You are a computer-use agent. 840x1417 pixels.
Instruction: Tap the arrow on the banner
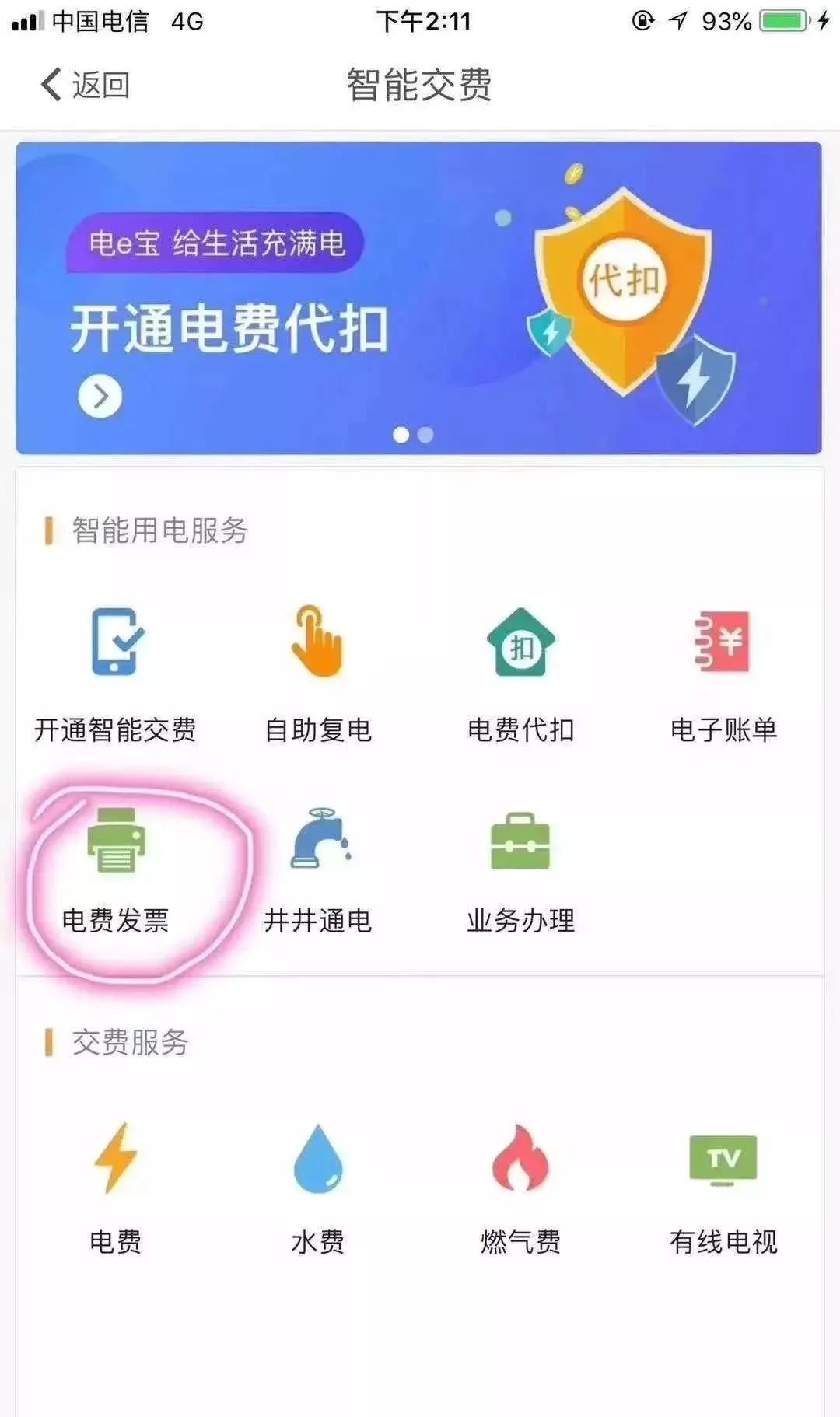pos(100,397)
